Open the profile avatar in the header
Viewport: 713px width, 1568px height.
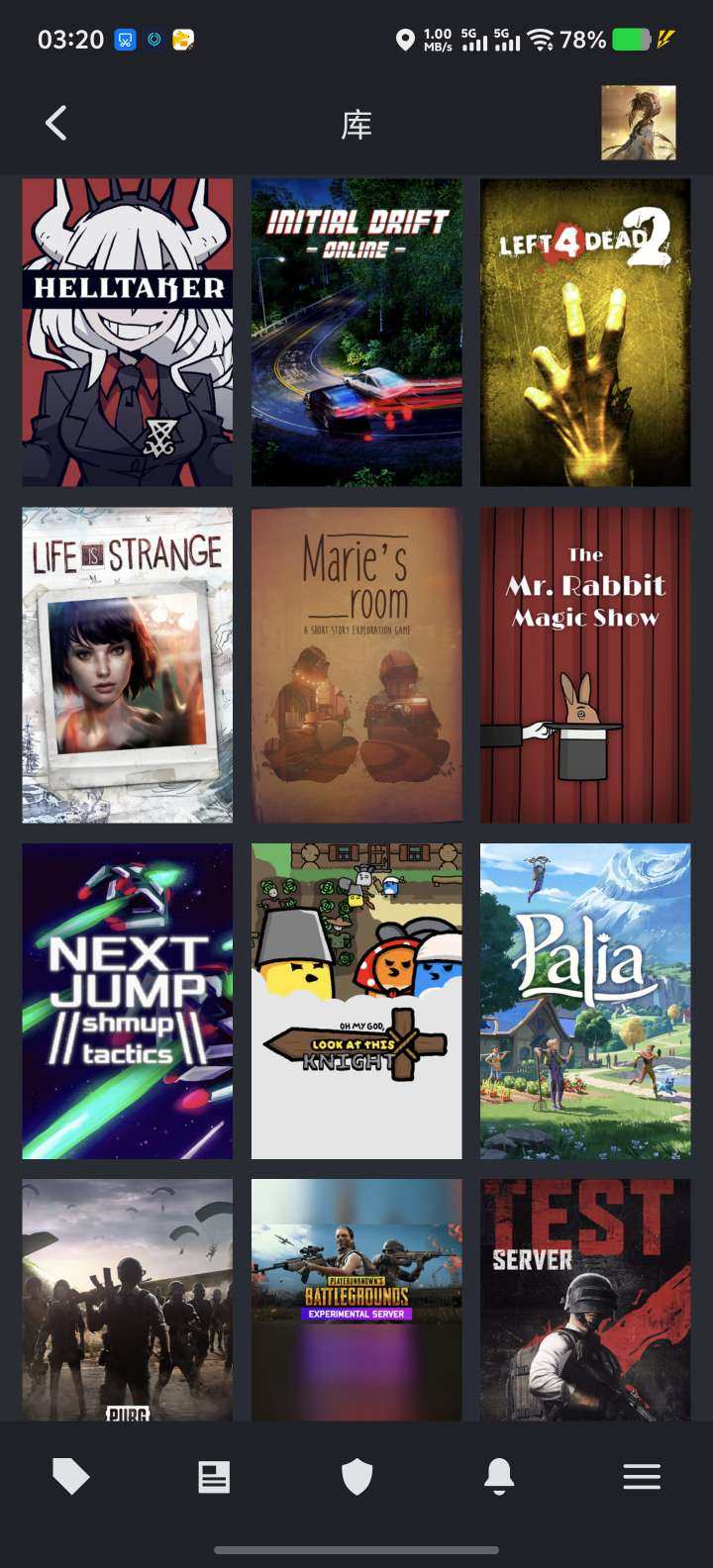coord(638,123)
